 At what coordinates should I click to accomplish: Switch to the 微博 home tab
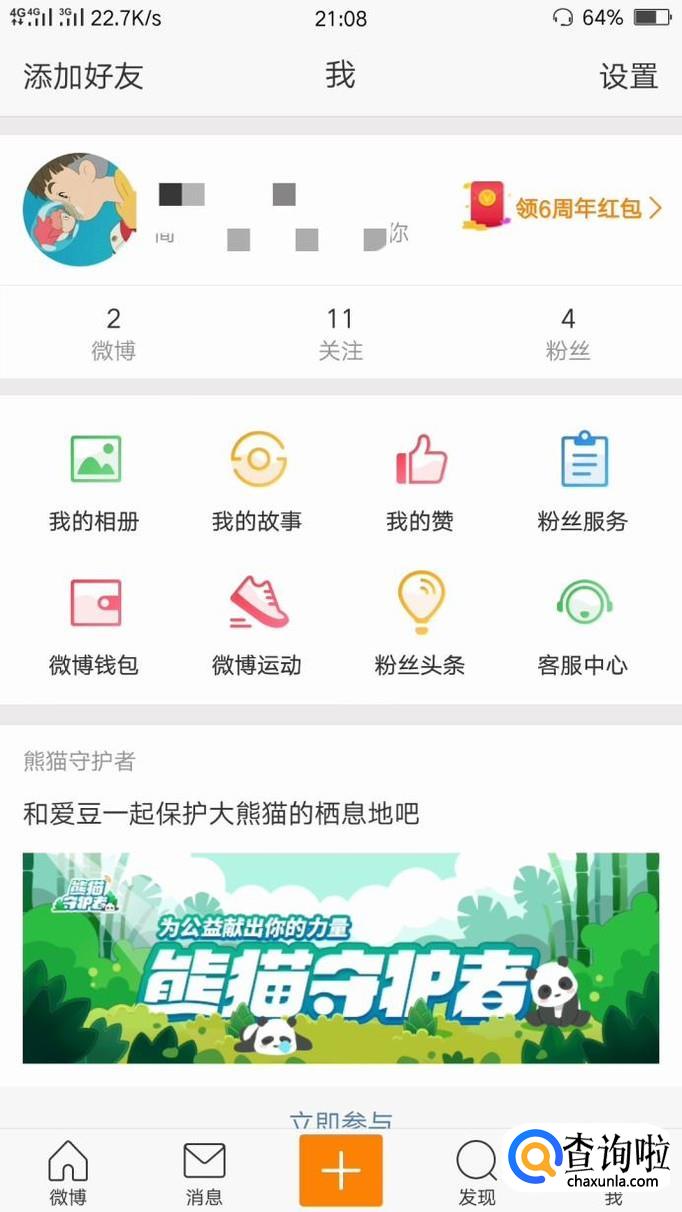tap(68, 1172)
